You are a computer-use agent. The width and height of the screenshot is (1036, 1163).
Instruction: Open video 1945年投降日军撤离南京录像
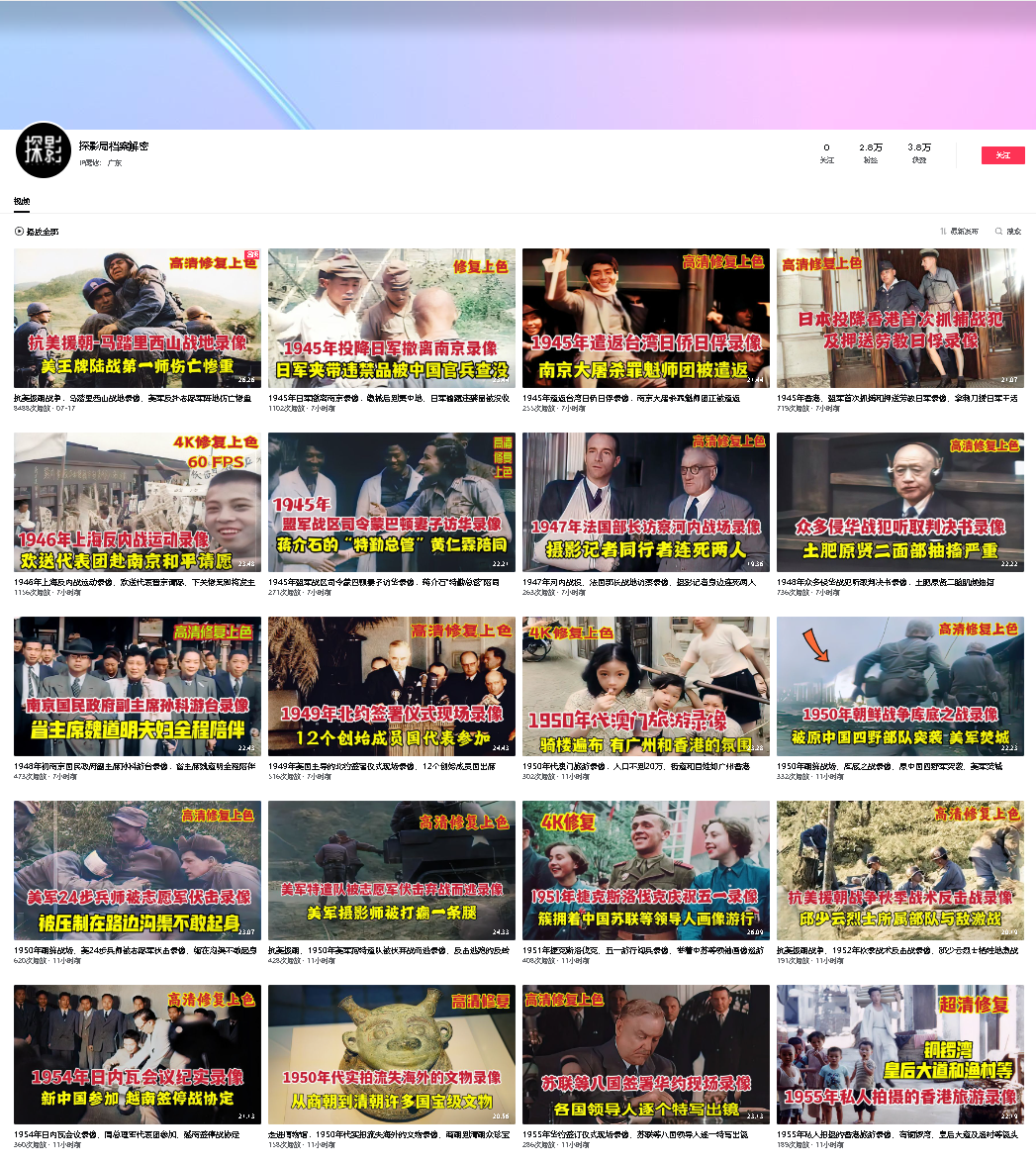click(391, 317)
